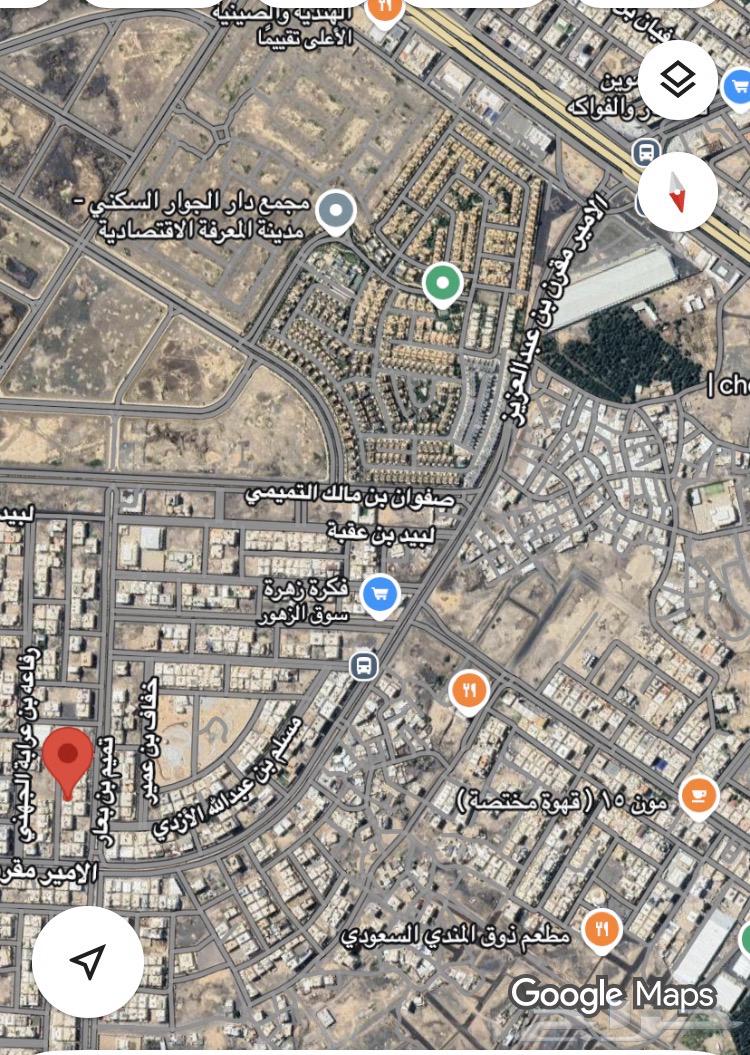Open مطعم ذوق المندي السعودي restaurant marker
This screenshot has width=750, height=1055.
pos(601,930)
